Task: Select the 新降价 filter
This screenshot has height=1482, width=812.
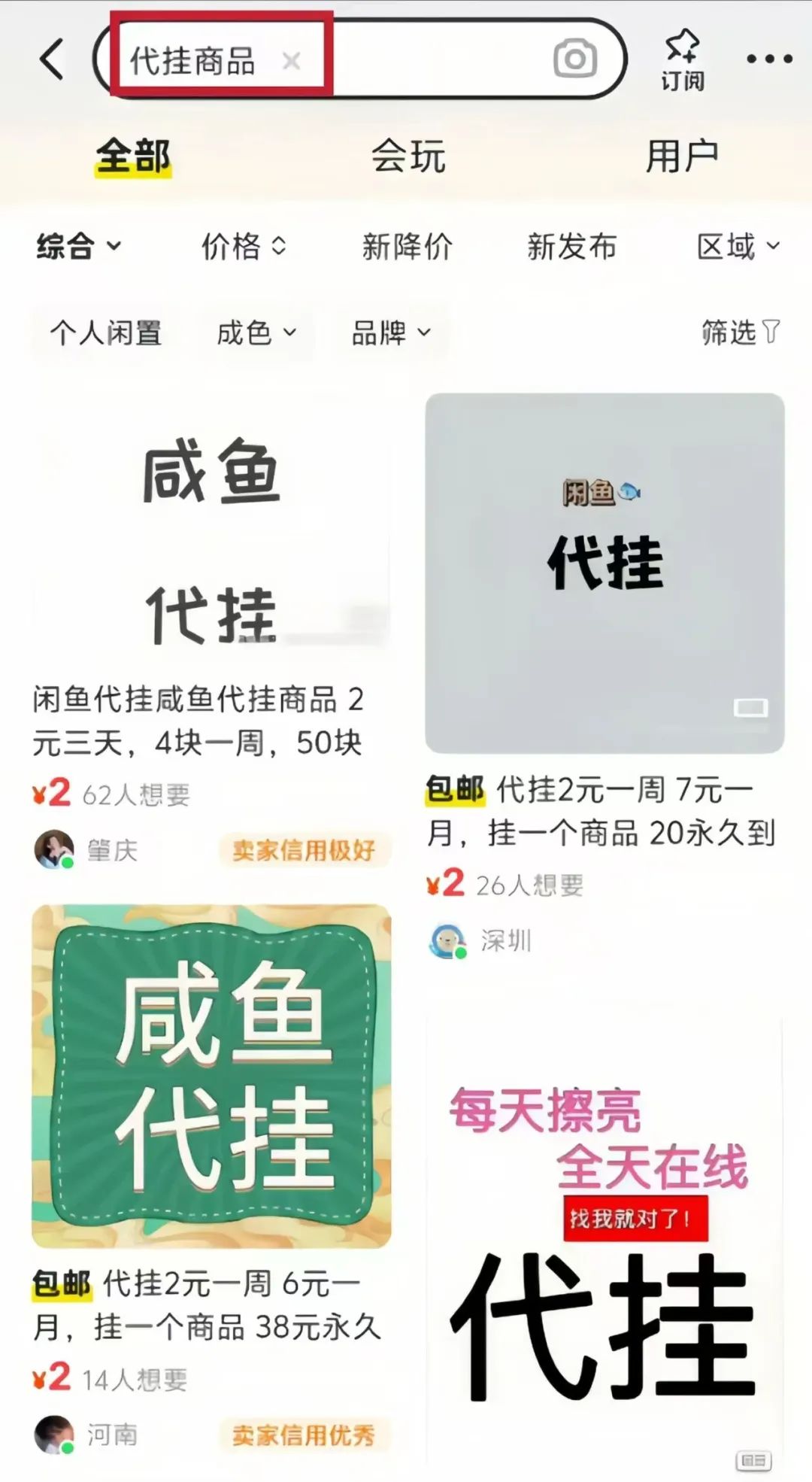Action: 407,246
